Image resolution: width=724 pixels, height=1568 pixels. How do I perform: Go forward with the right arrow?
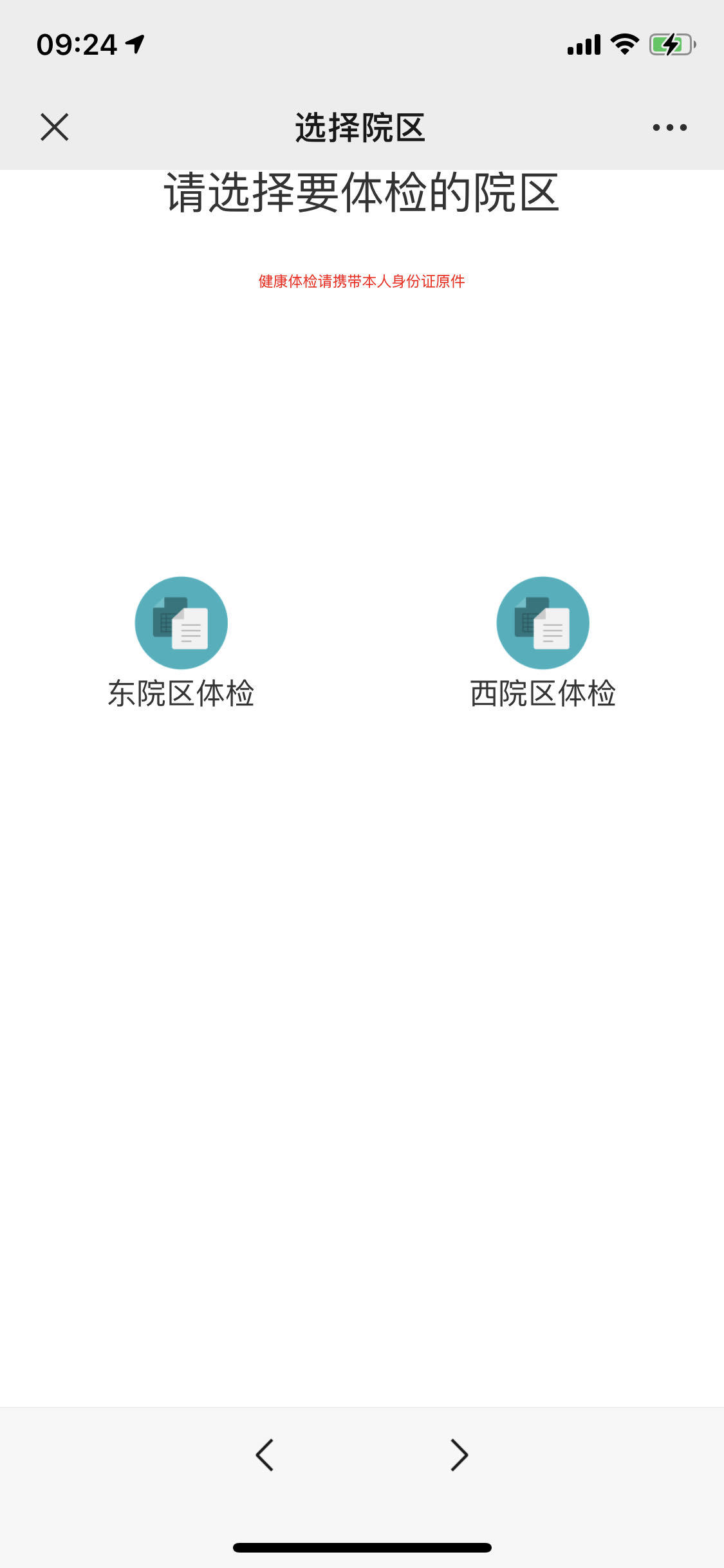click(459, 1455)
